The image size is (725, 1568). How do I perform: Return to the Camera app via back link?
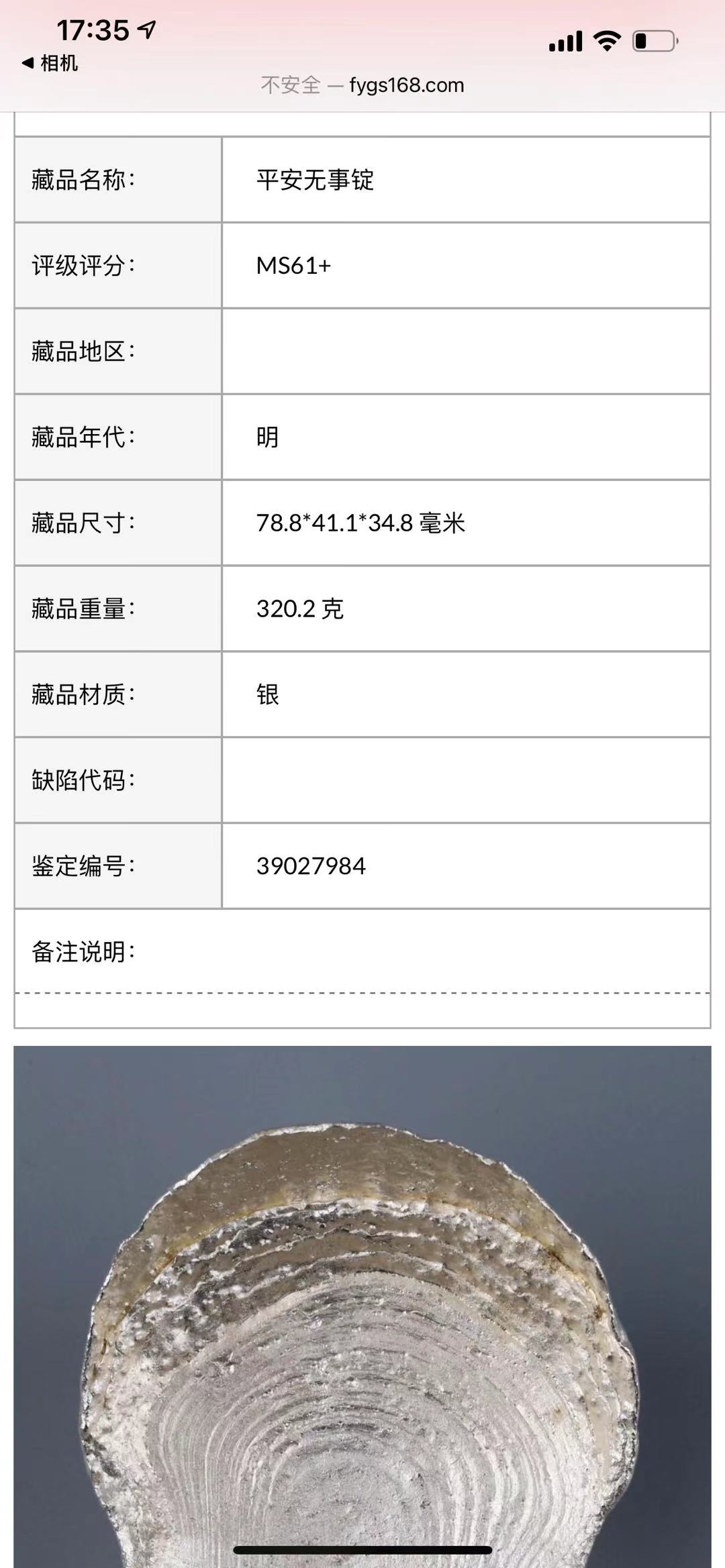click(50, 63)
